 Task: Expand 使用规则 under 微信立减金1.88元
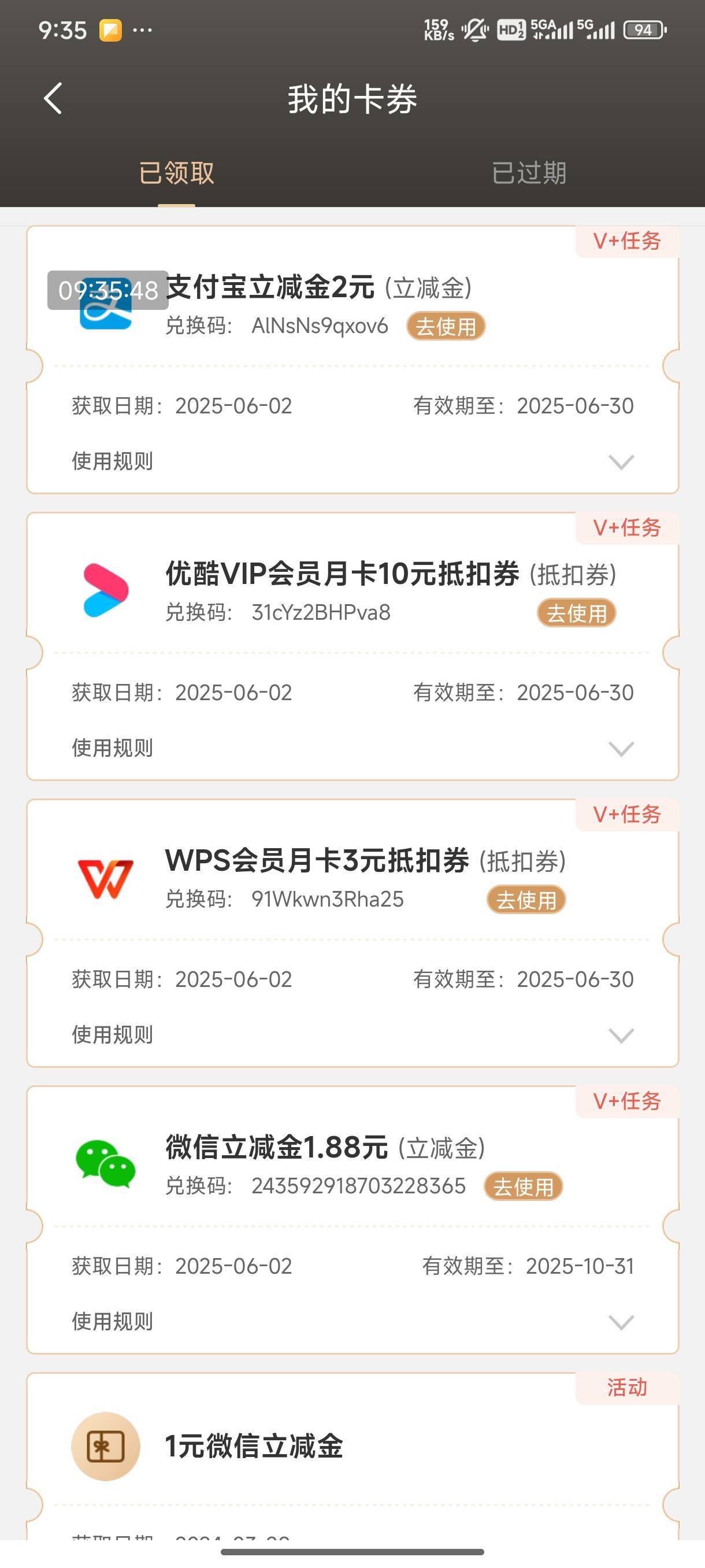pos(353,1322)
